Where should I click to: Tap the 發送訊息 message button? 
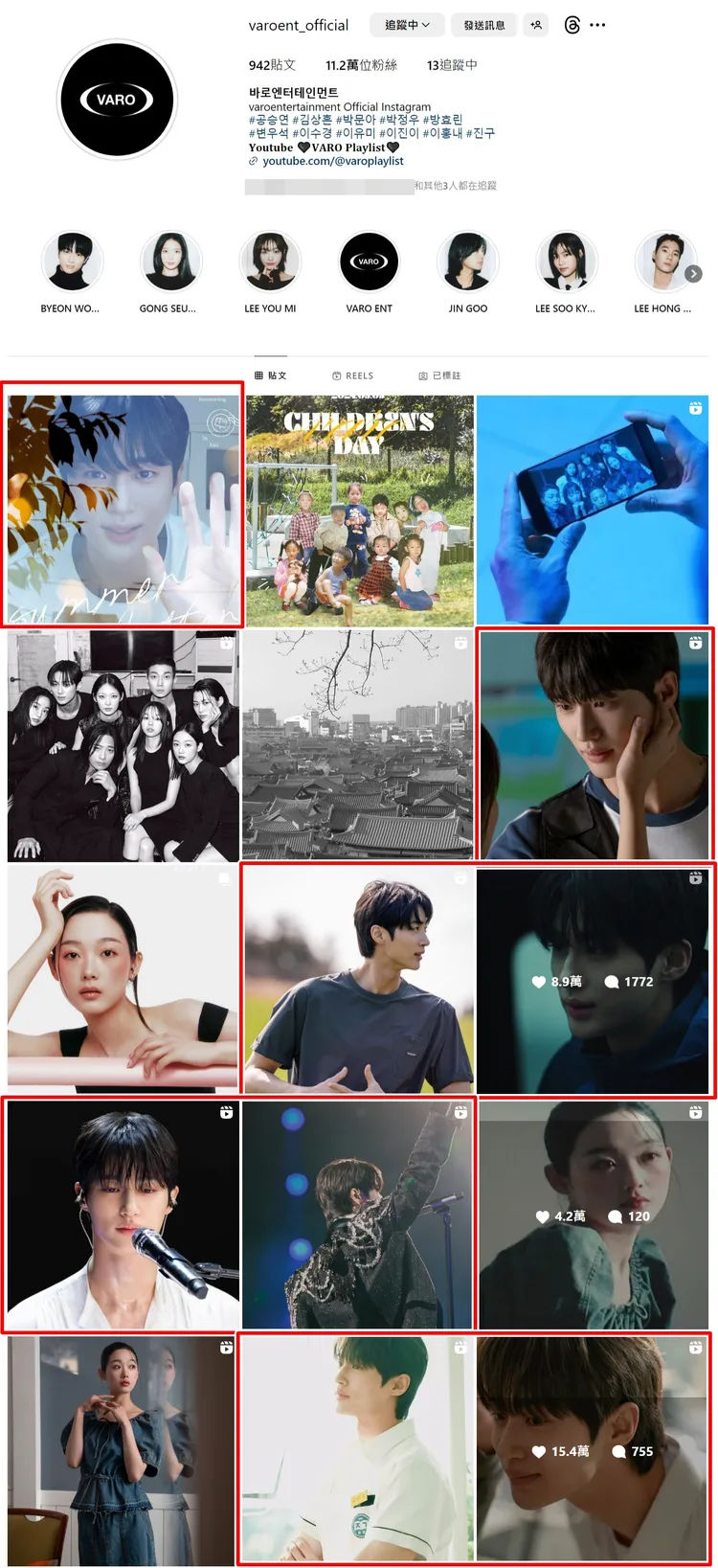(x=484, y=25)
